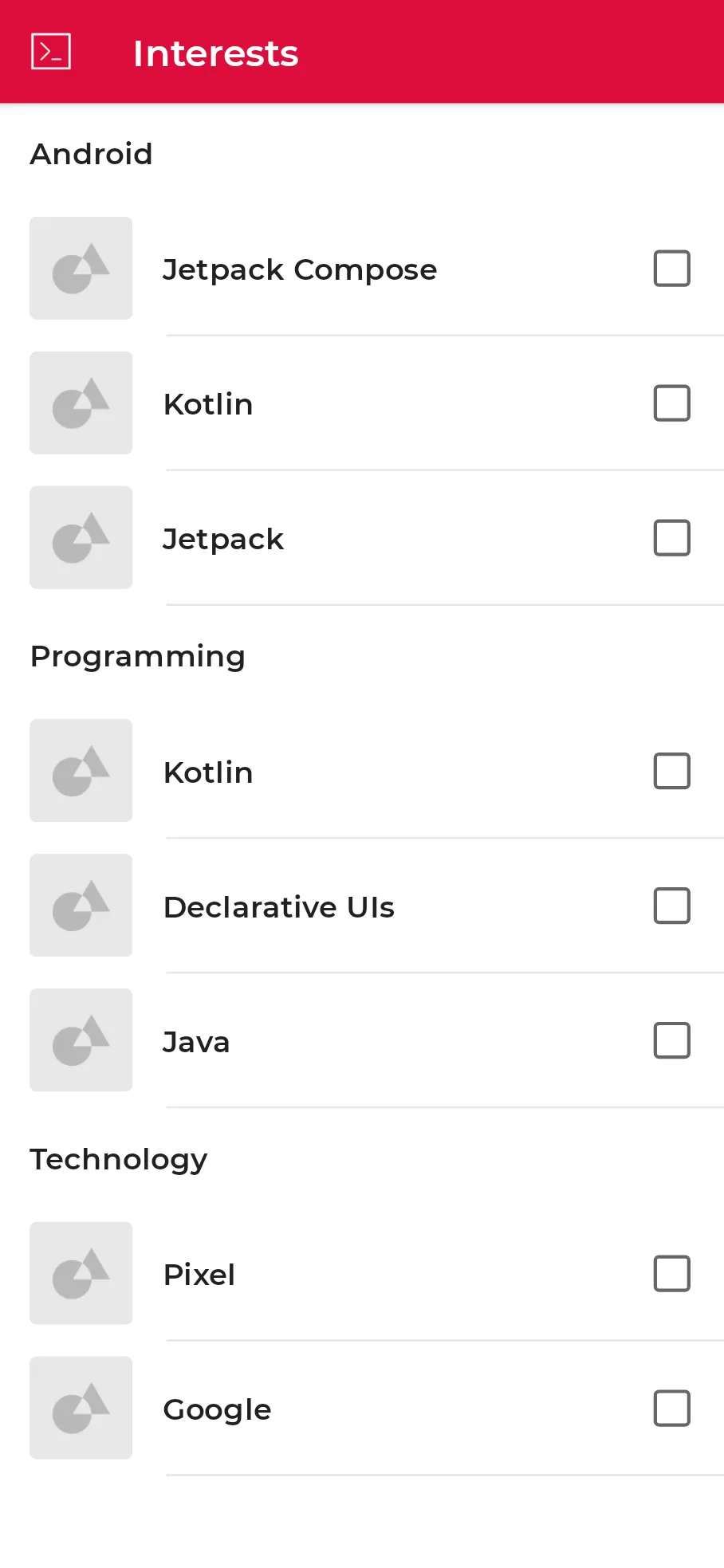Enable the Kotlin checkbox under Programming
Screen dimensions: 724x1568
671,771
